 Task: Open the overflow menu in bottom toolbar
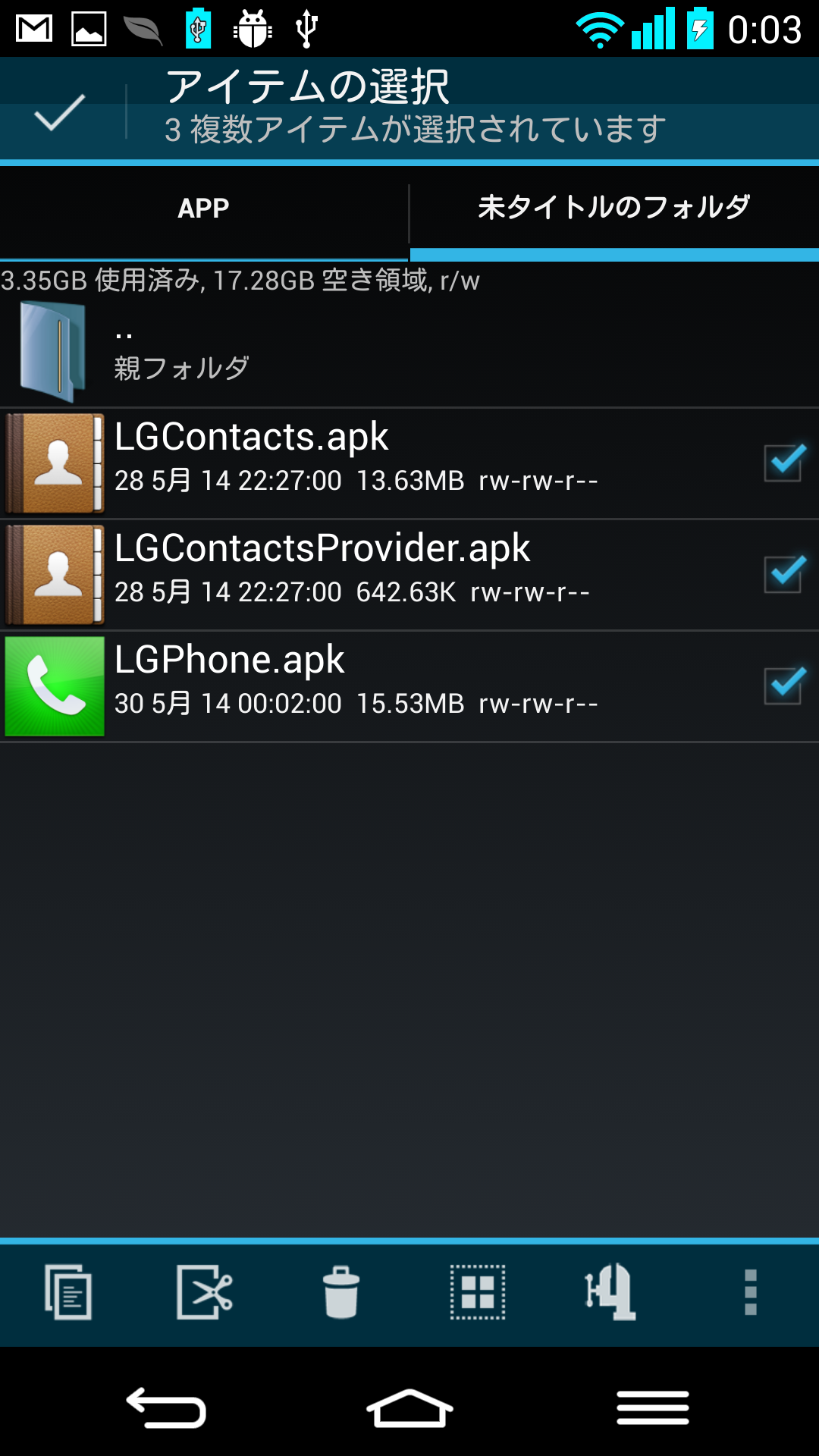pyautogui.click(x=751, y=1292)
